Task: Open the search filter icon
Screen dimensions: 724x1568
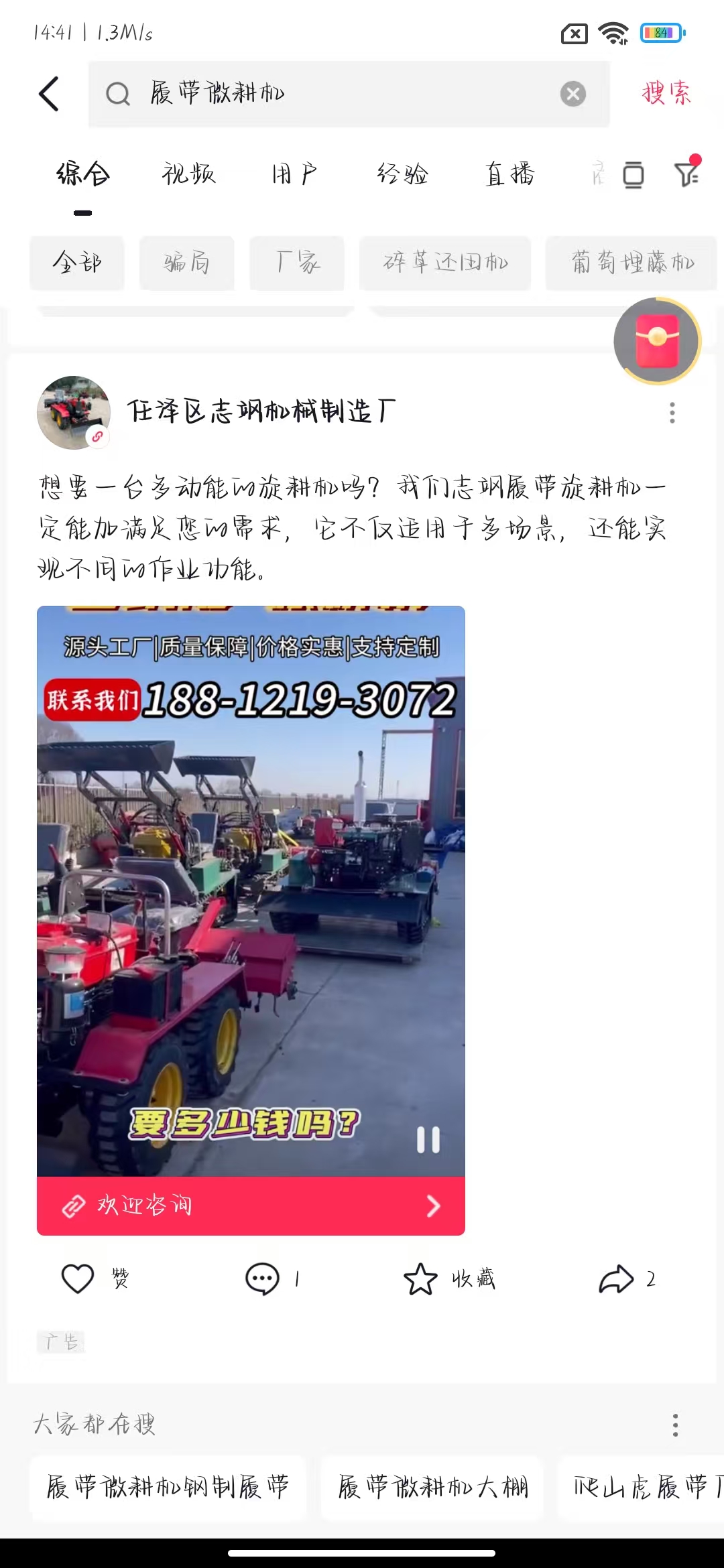Action: [687, 174]
